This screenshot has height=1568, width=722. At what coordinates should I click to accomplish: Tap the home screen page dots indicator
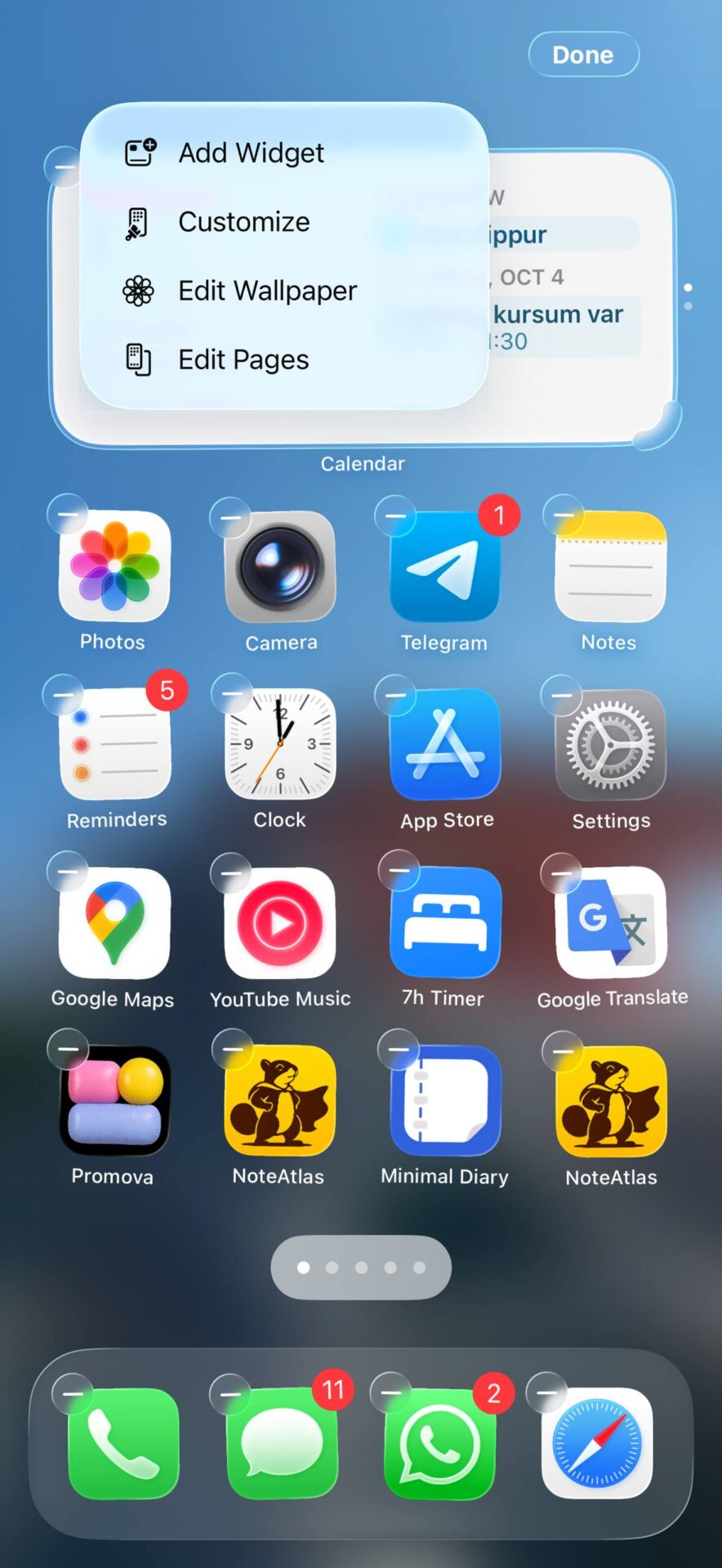[x=361, y=1267]
